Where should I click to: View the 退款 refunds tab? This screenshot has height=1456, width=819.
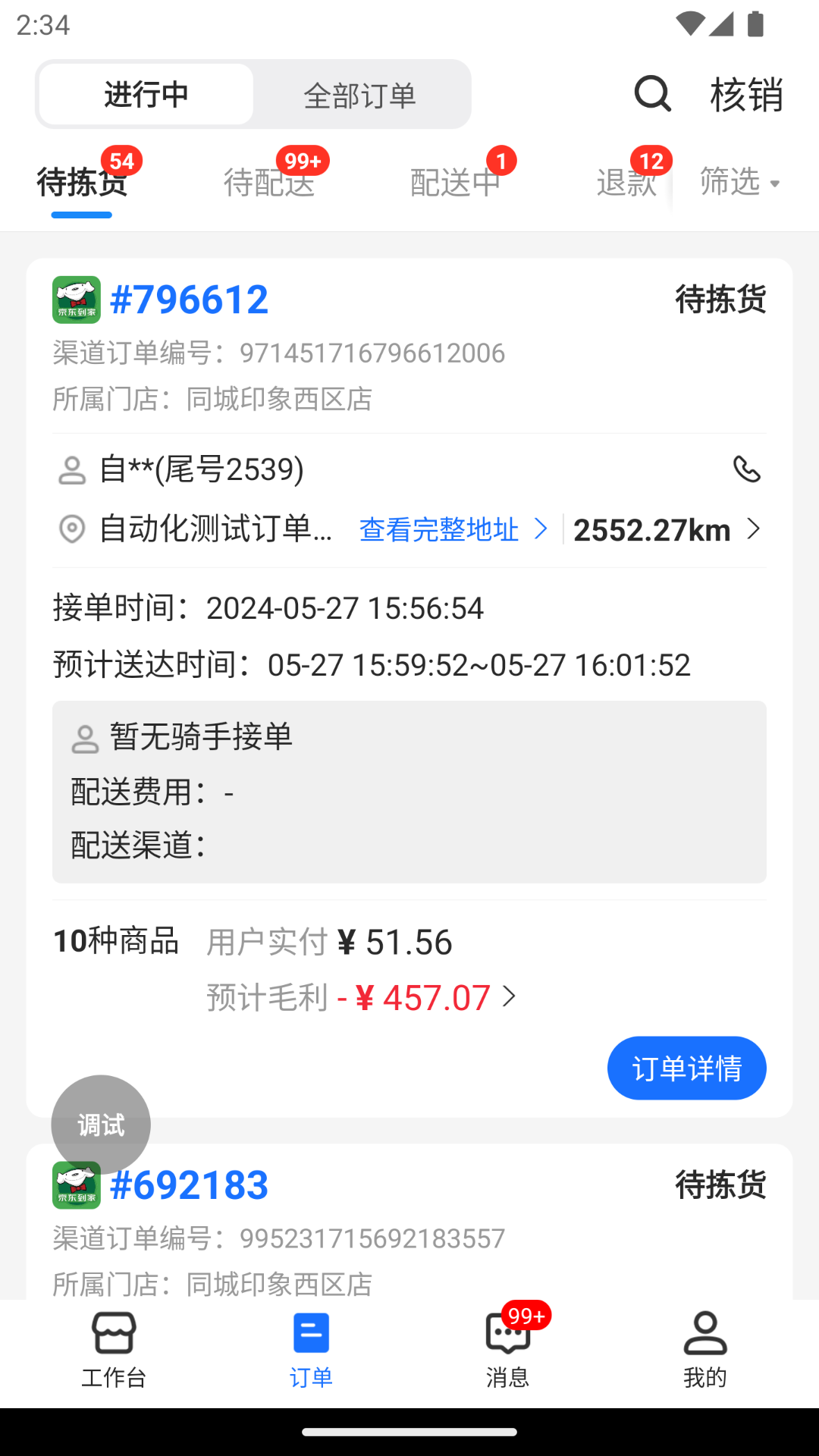[x=626, y=181]
